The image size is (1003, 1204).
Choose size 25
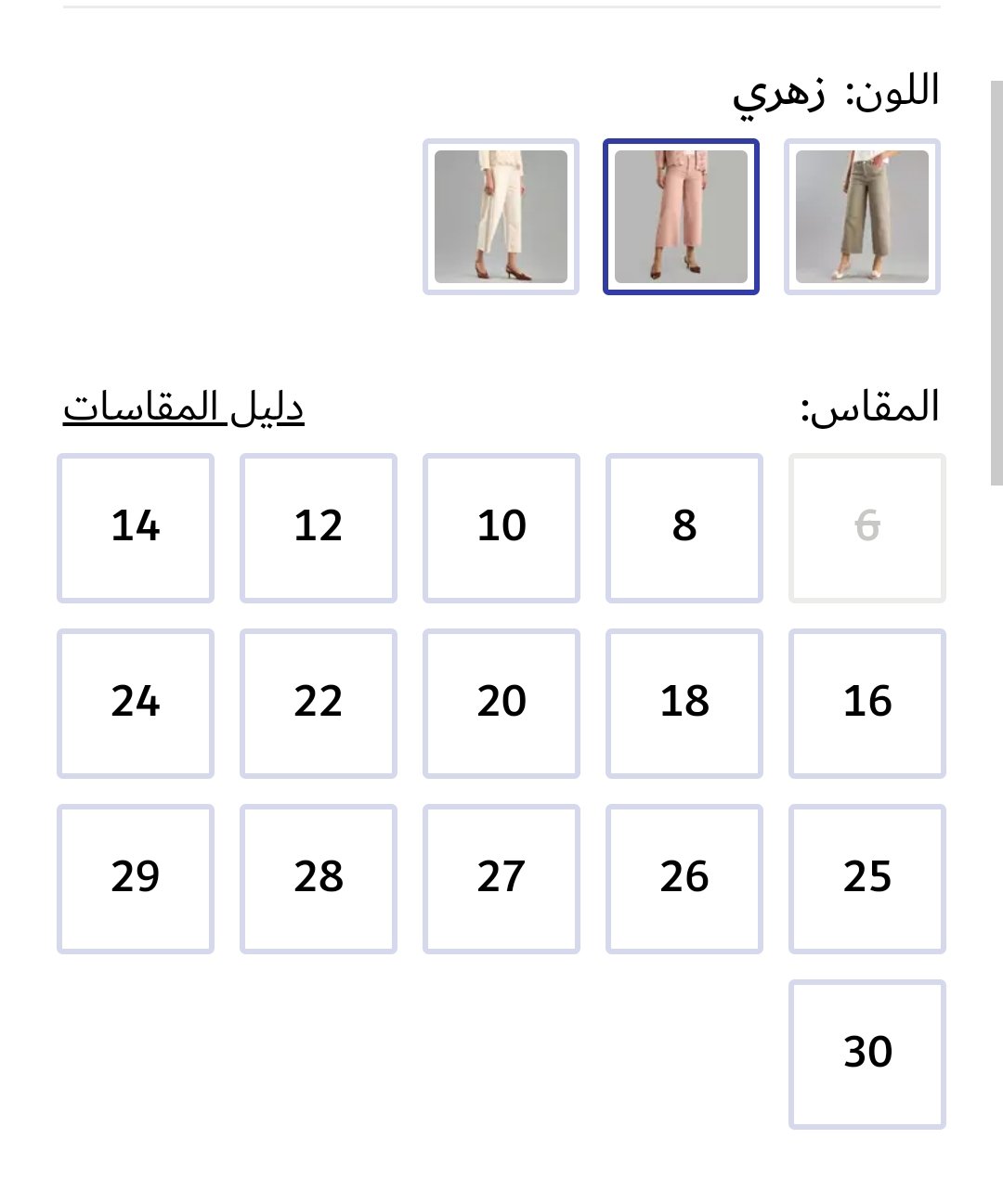(x=866, y=878)
